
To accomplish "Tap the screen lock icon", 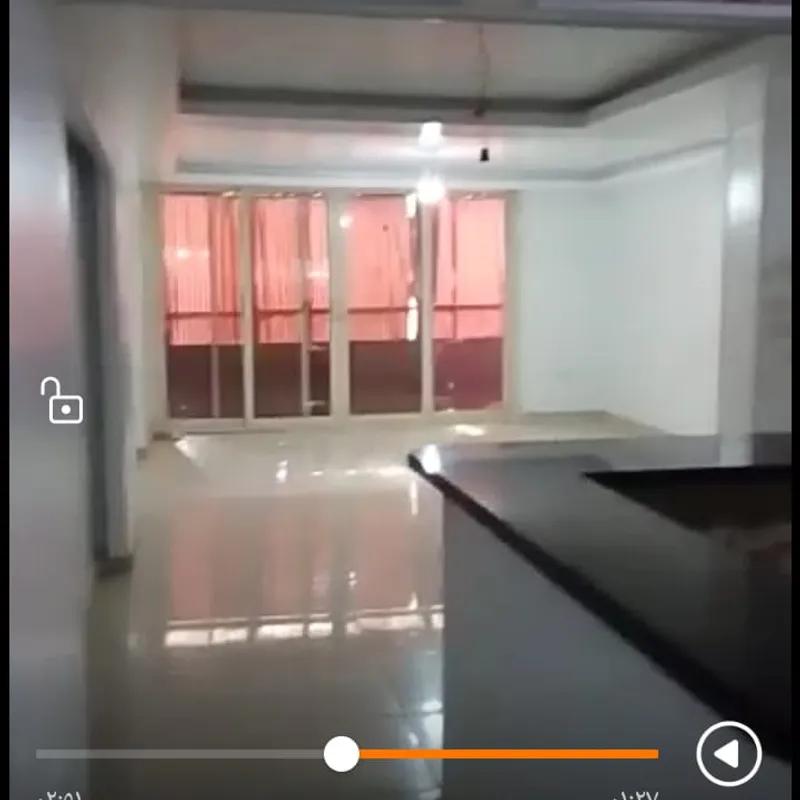I will [62, 401].
